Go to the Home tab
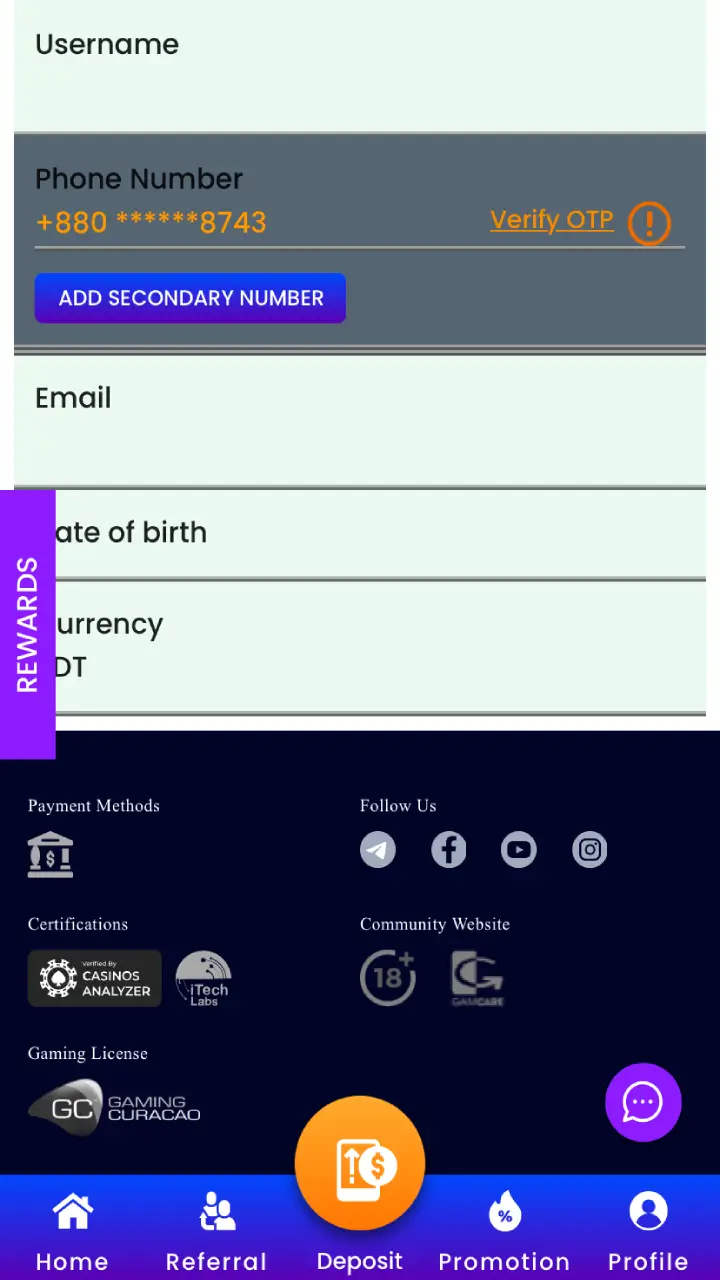The height and width of the screenshot is (1280, 720). point(72,1231)
